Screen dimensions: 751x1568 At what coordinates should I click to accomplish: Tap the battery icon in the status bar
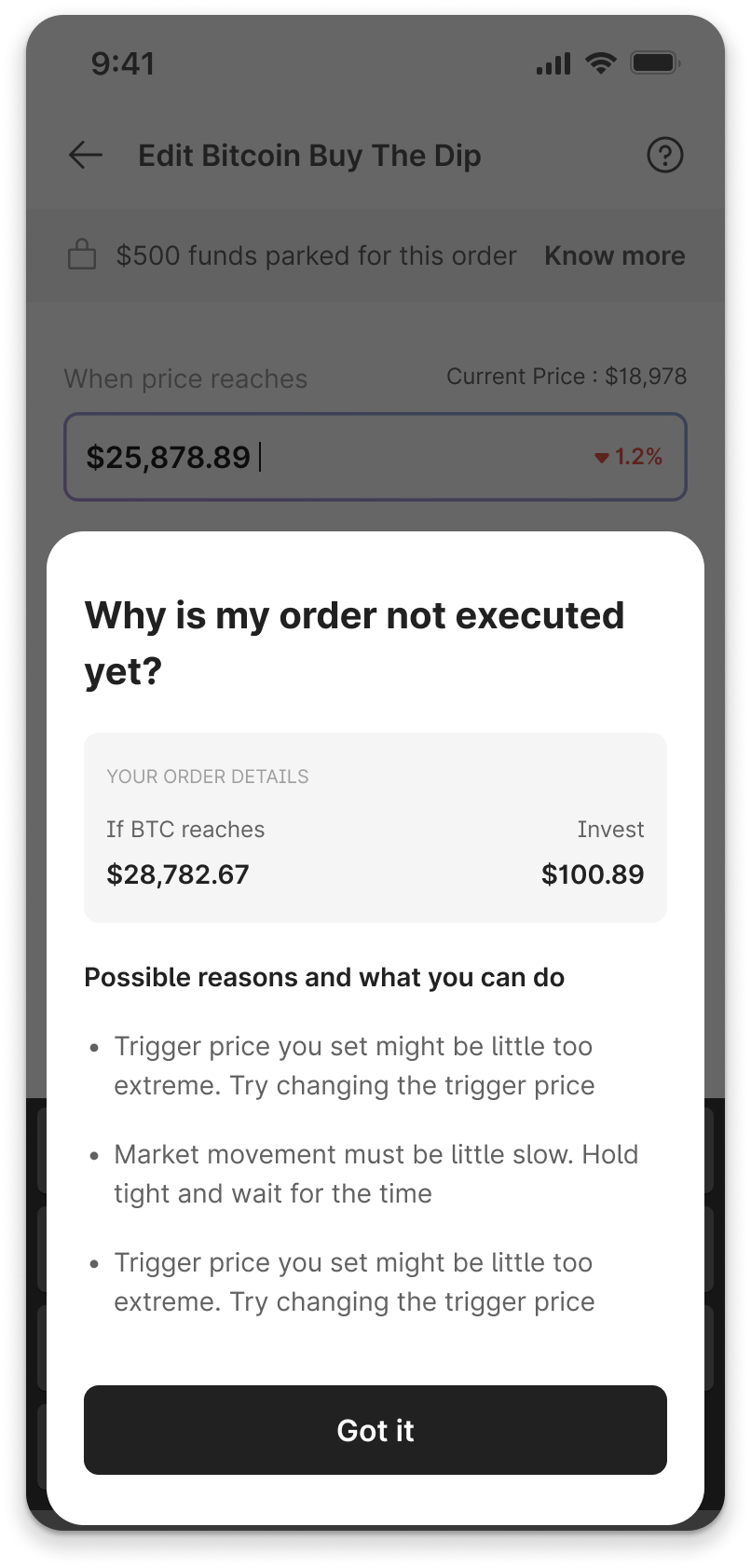coord(655,62)
